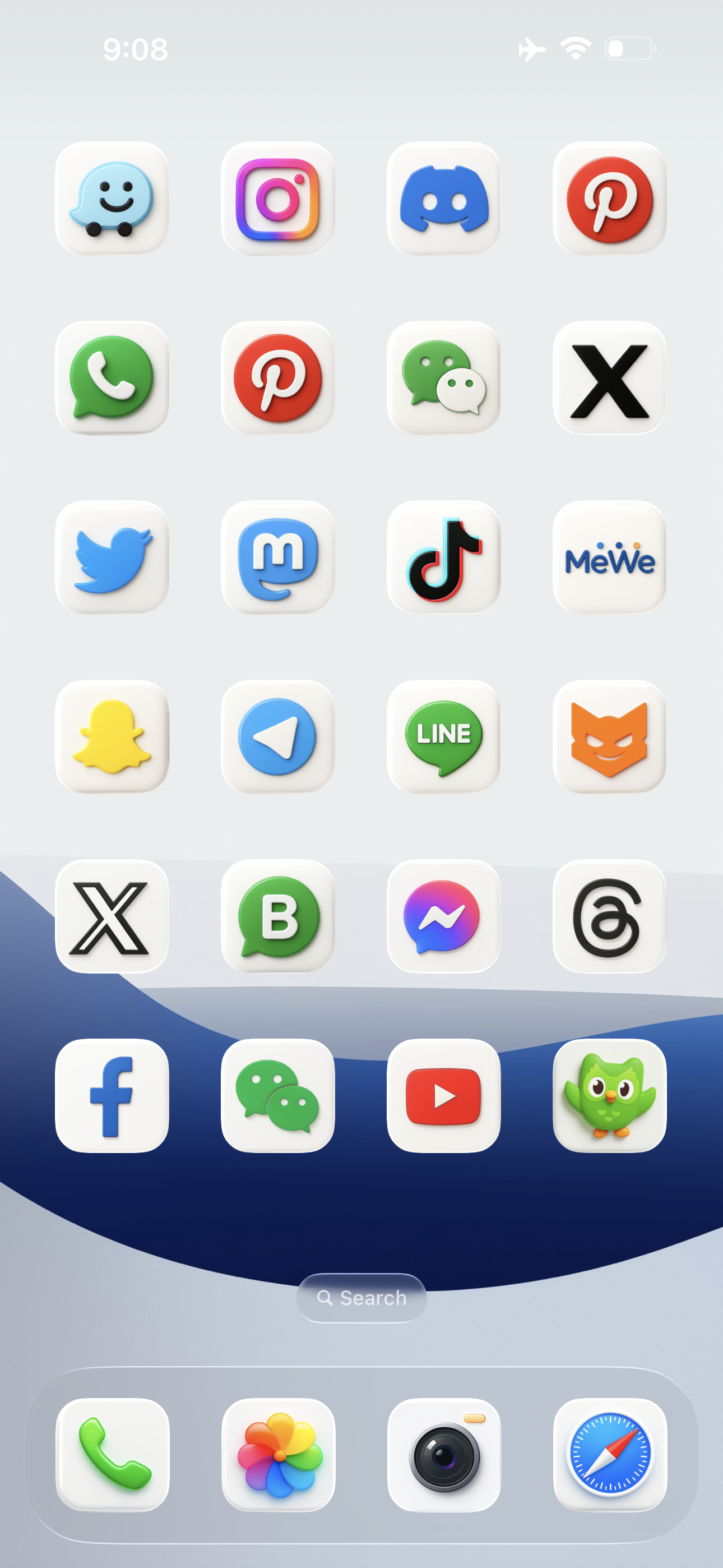Open the LINE app
Viewport: 723px width, 1568px height.
[444, 736]
